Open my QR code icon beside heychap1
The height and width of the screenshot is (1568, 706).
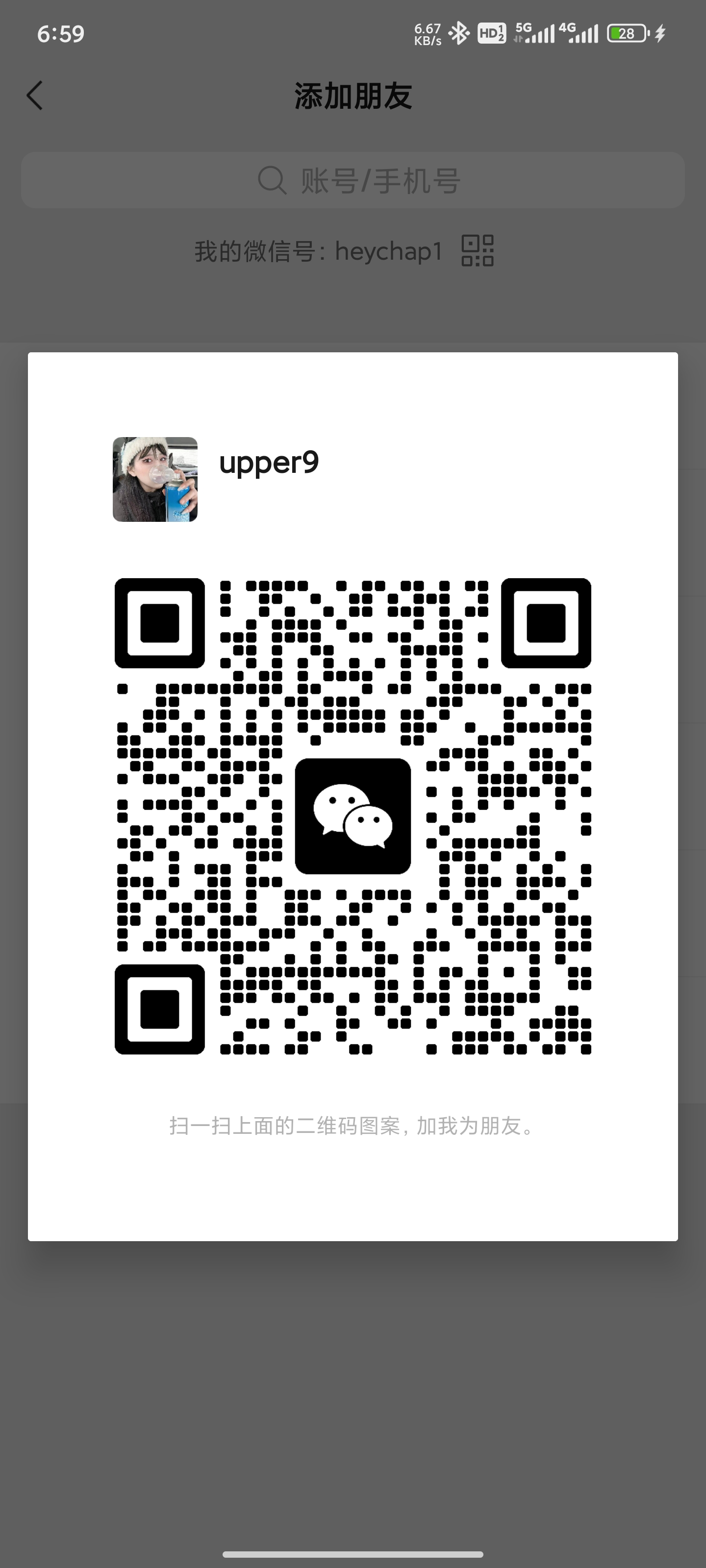point(478,251)
